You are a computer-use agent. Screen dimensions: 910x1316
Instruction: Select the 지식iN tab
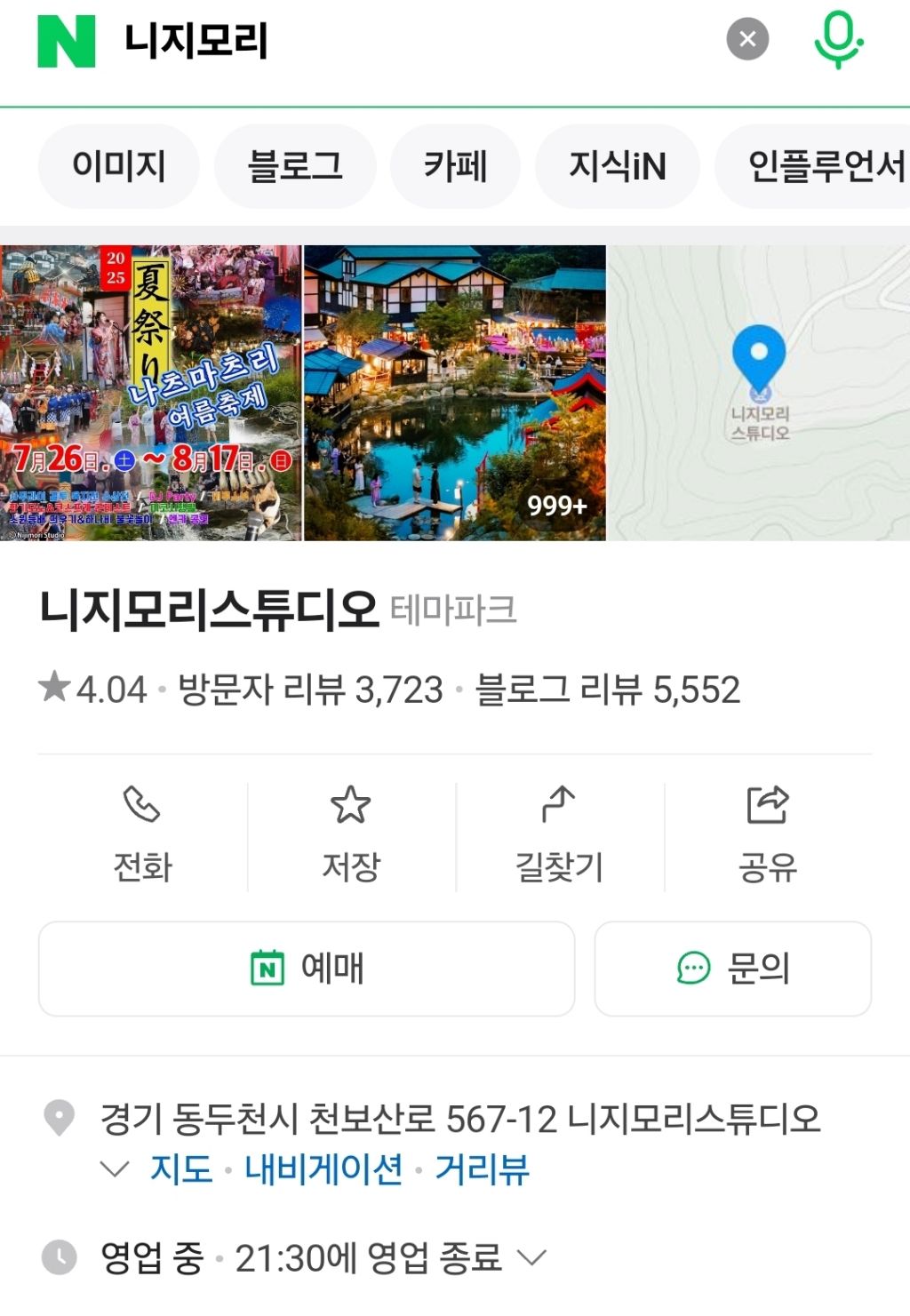tap(616, 166)
